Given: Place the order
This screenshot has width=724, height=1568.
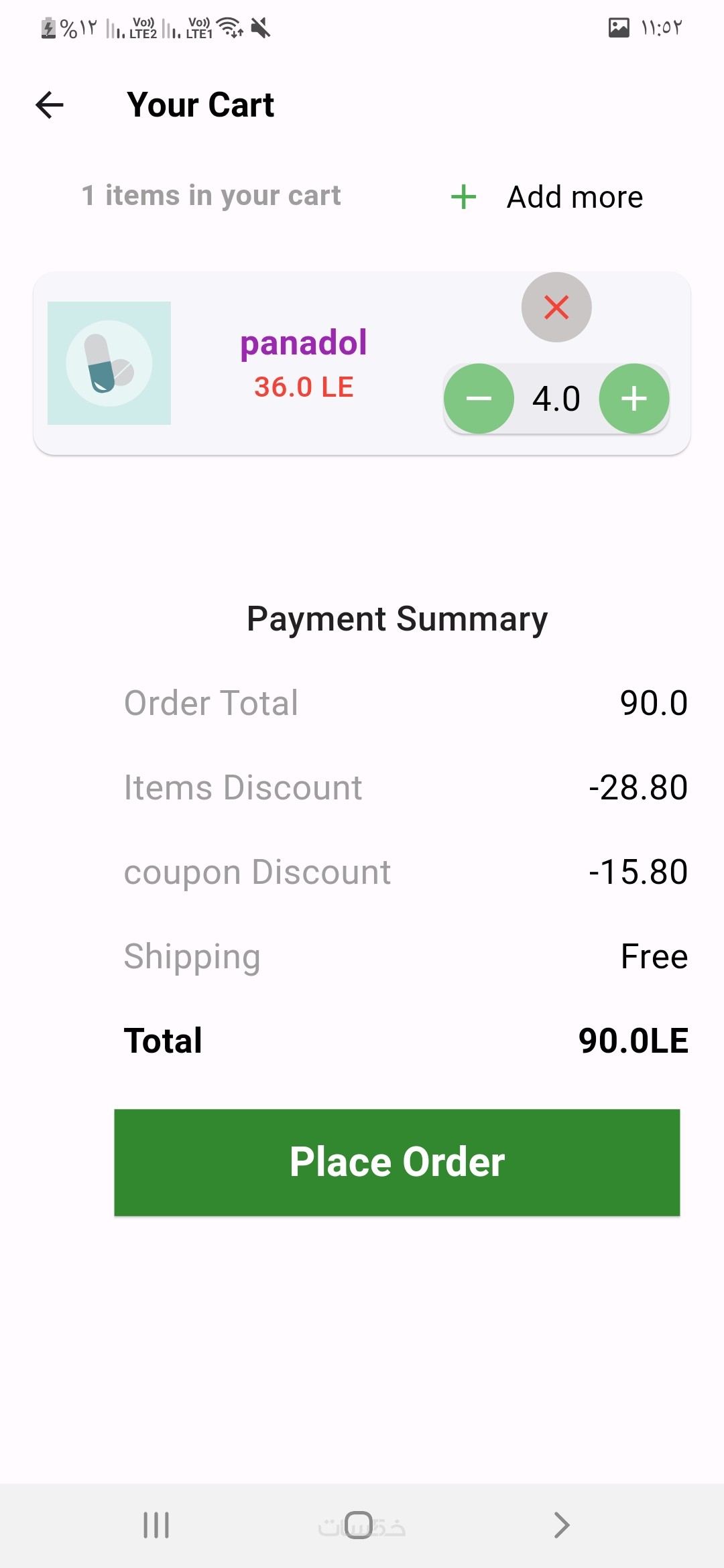Looking at the screenshot, I should coord(397,1162).
